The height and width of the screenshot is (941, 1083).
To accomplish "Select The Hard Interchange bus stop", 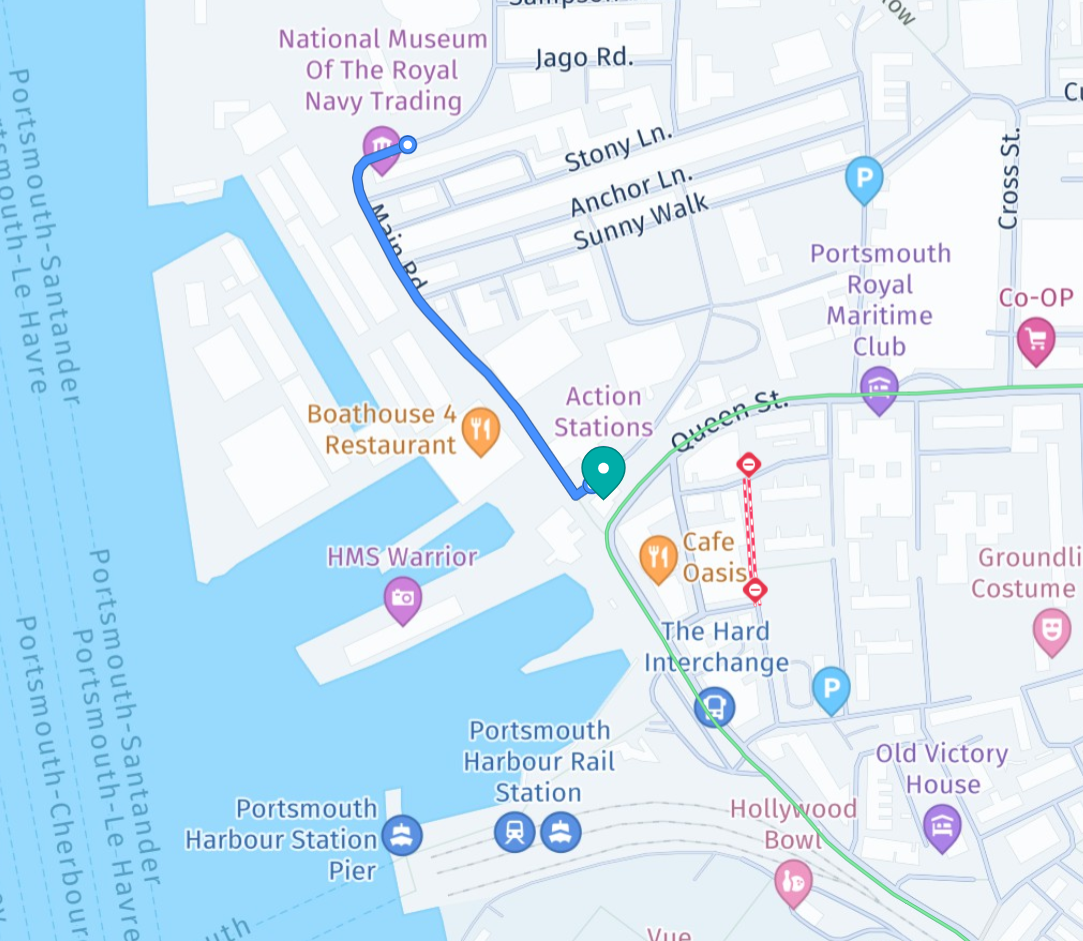I will click(x=715, y=707).
